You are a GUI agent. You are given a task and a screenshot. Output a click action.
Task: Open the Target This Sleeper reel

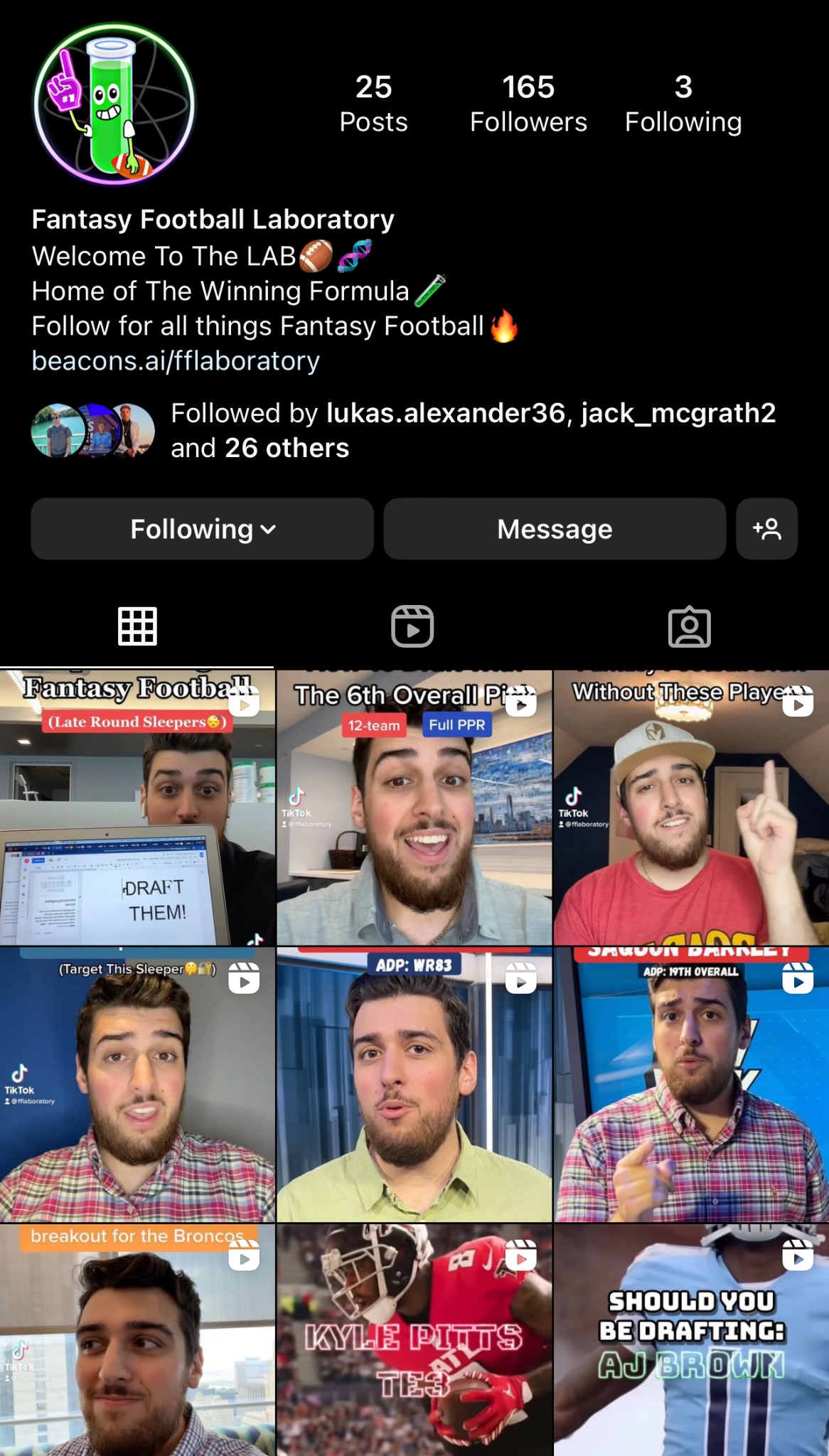pyautogui.click(x=137, y=1085)
